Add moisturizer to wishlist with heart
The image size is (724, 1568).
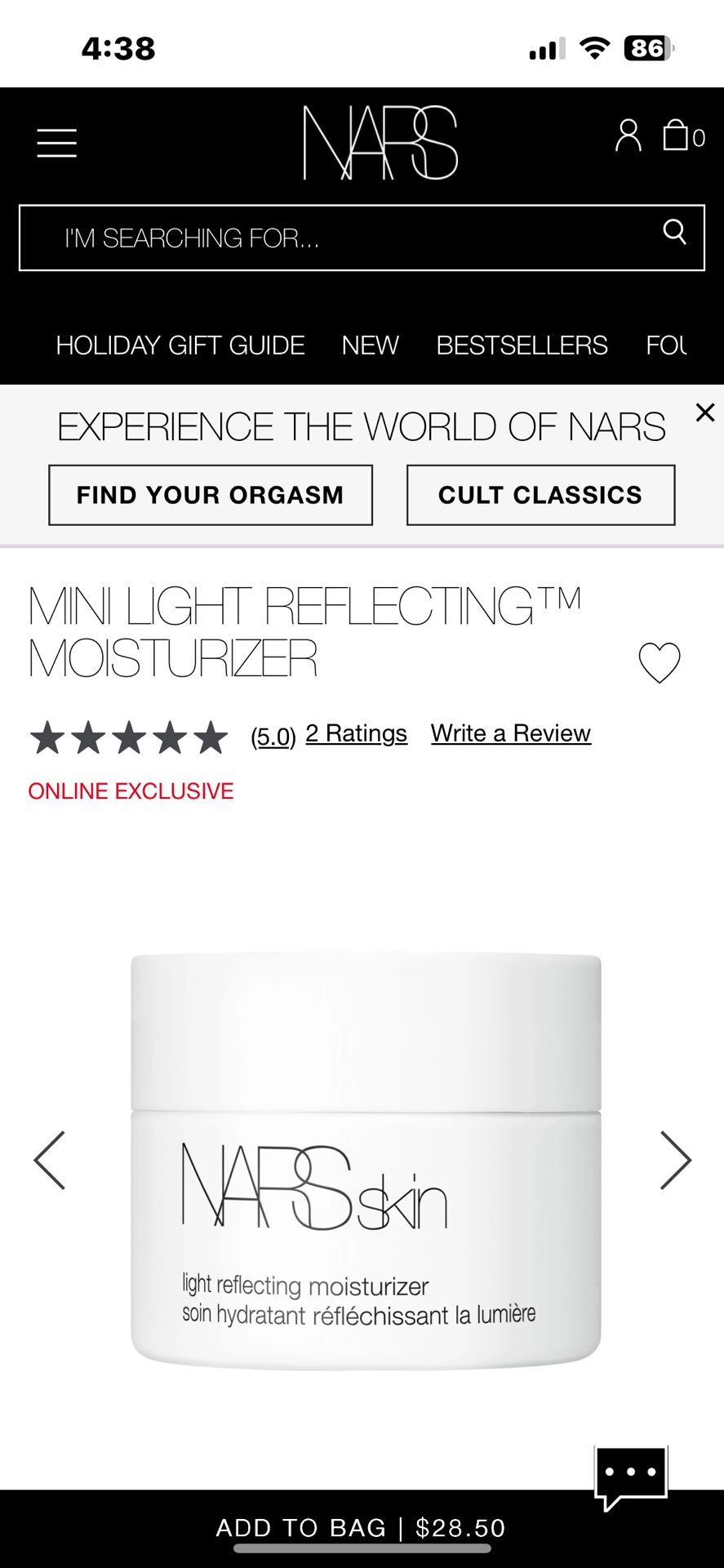pos(660,662)
